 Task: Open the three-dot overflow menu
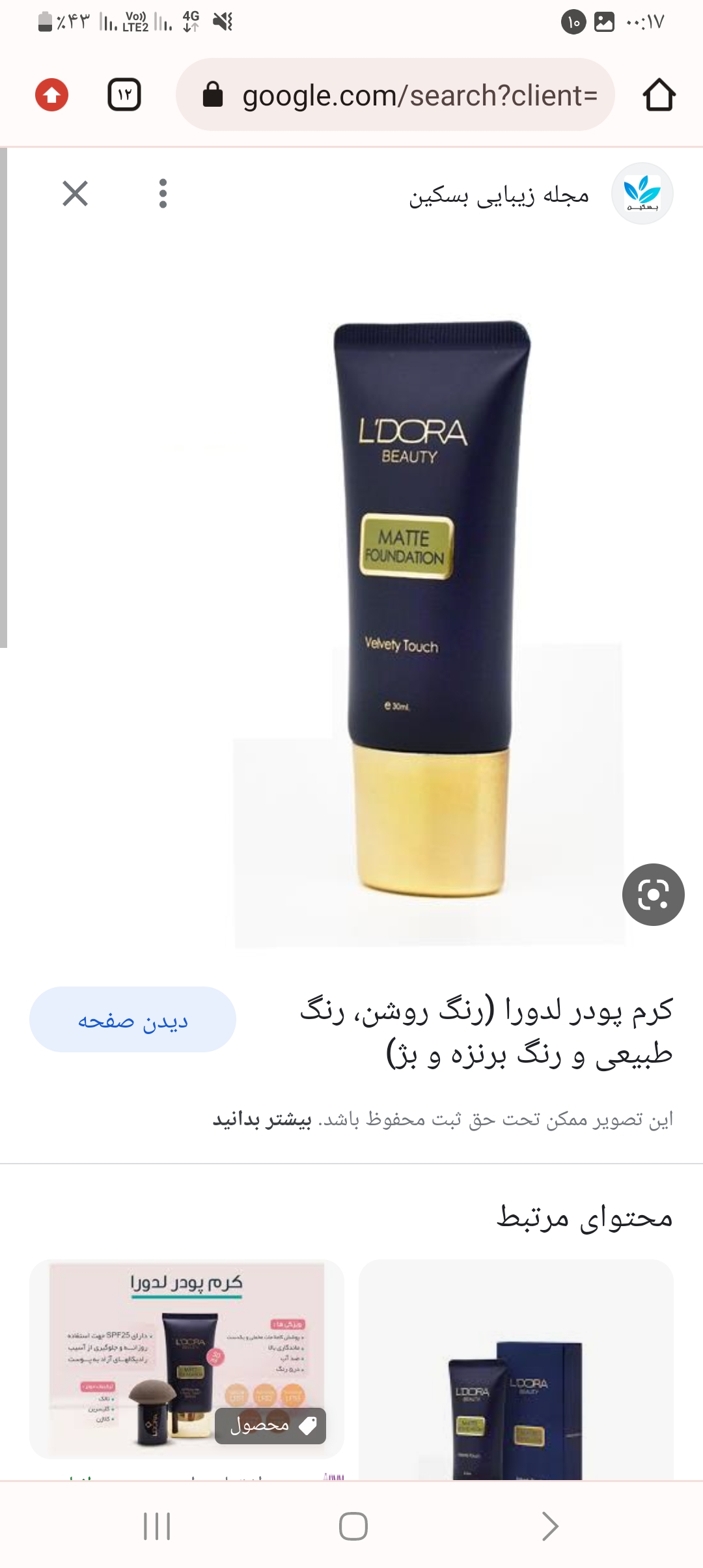(163, 193)
